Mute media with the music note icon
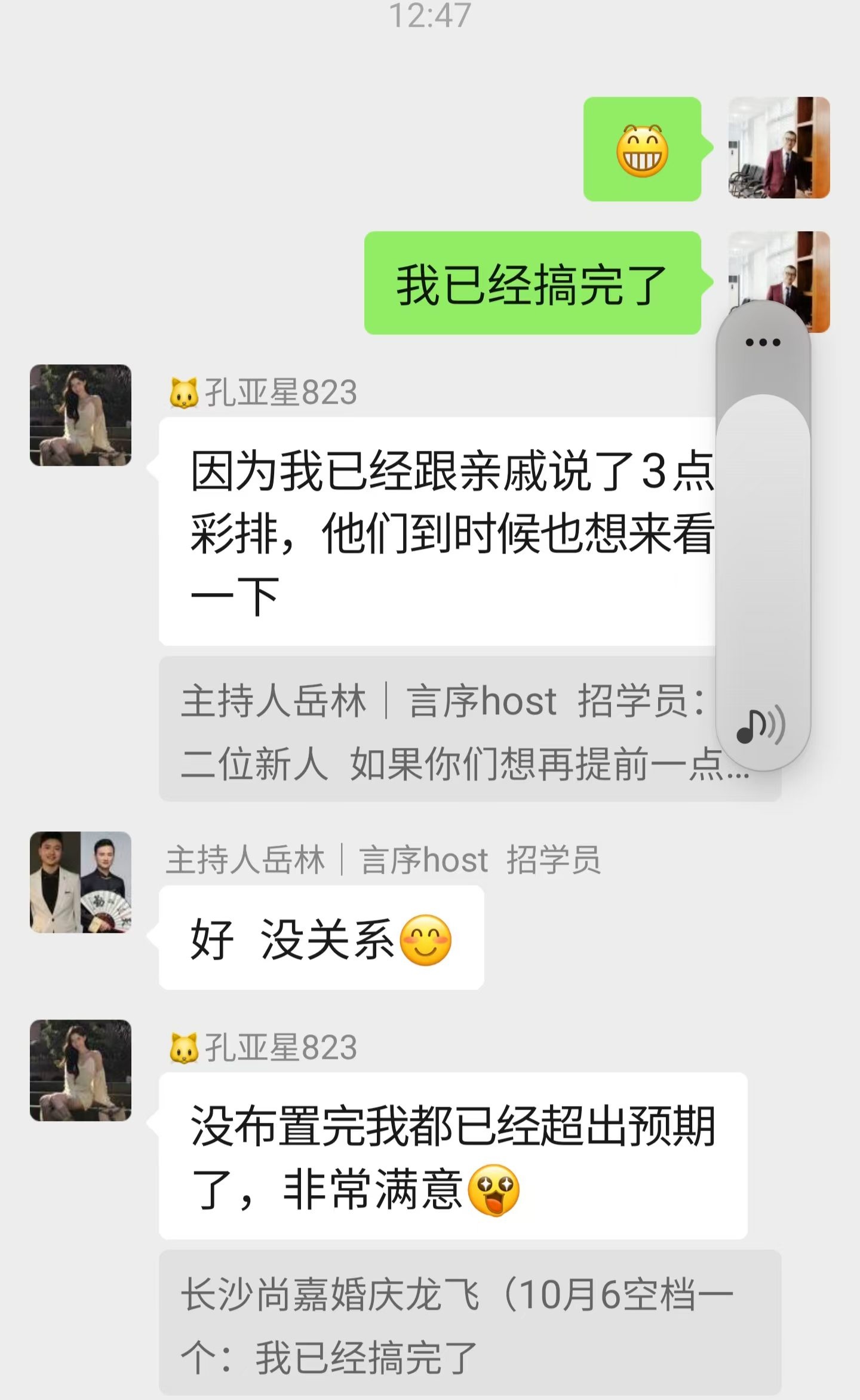860x1400 pixels. [761, 726]
